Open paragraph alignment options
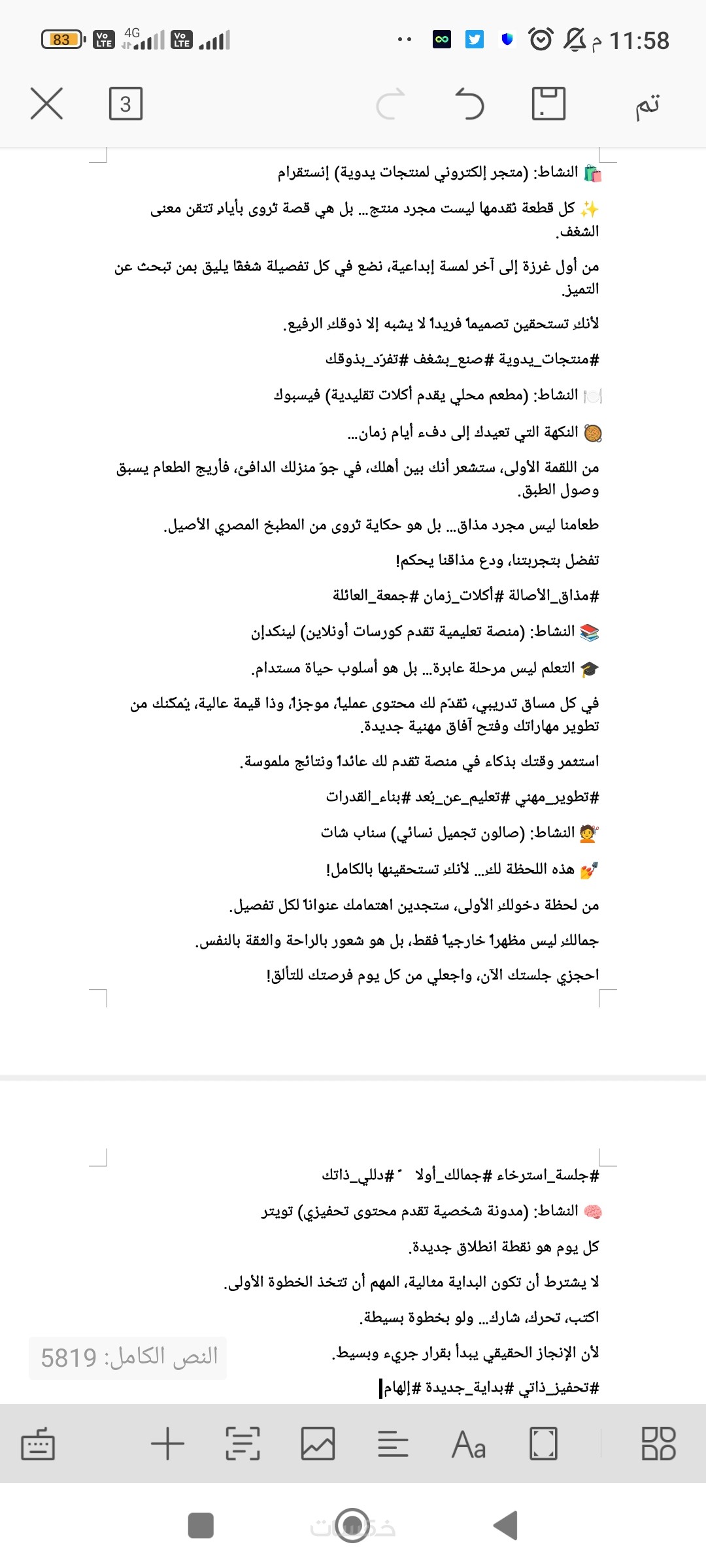 click(x=393, y=1444)
